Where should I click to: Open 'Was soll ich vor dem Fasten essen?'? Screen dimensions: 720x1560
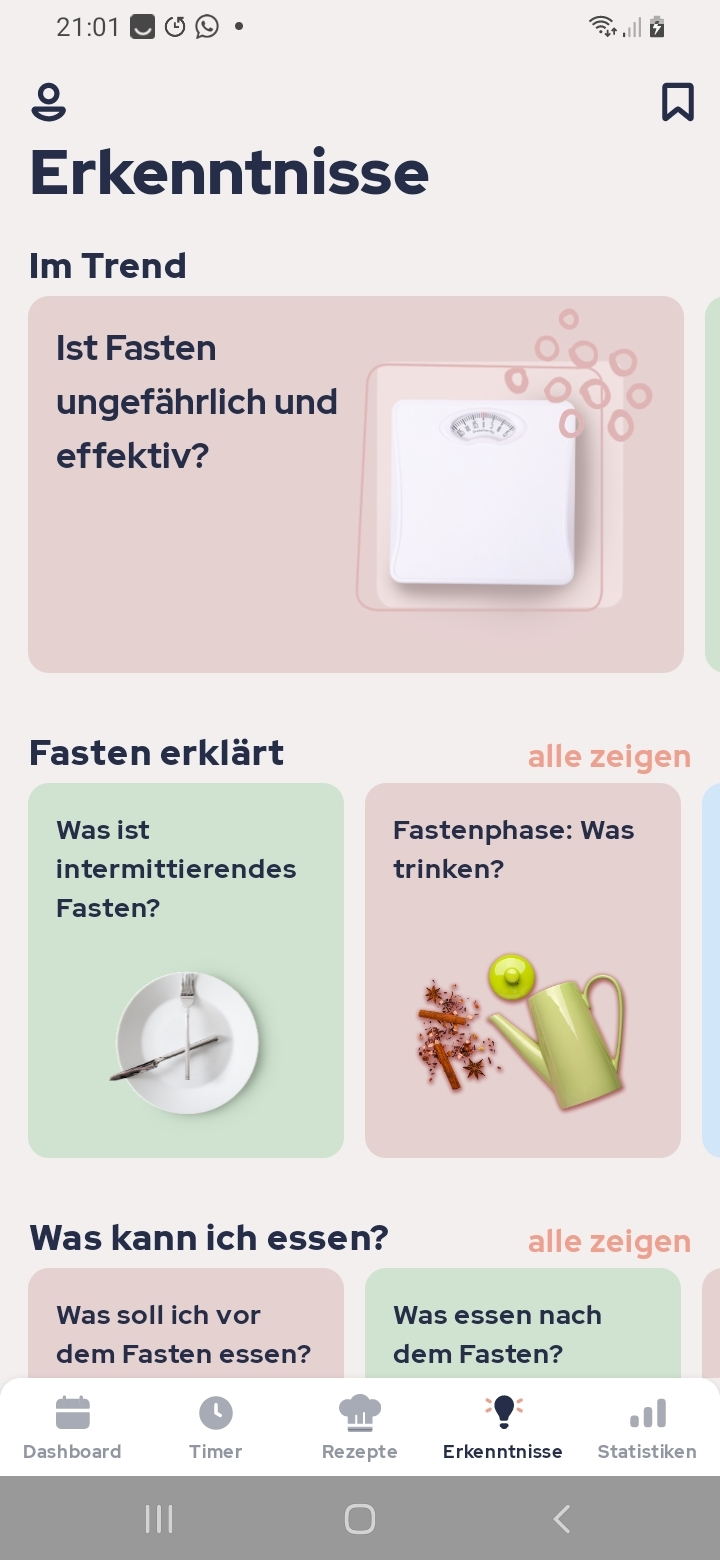tap(186, 1323)
